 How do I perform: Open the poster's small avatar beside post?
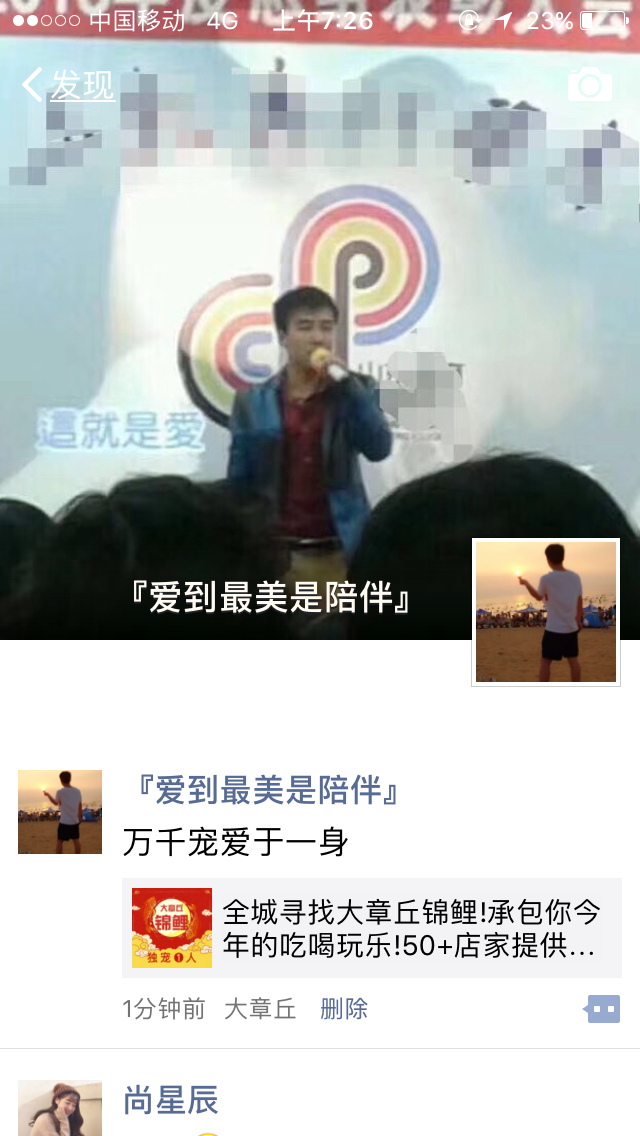[60, 811]
